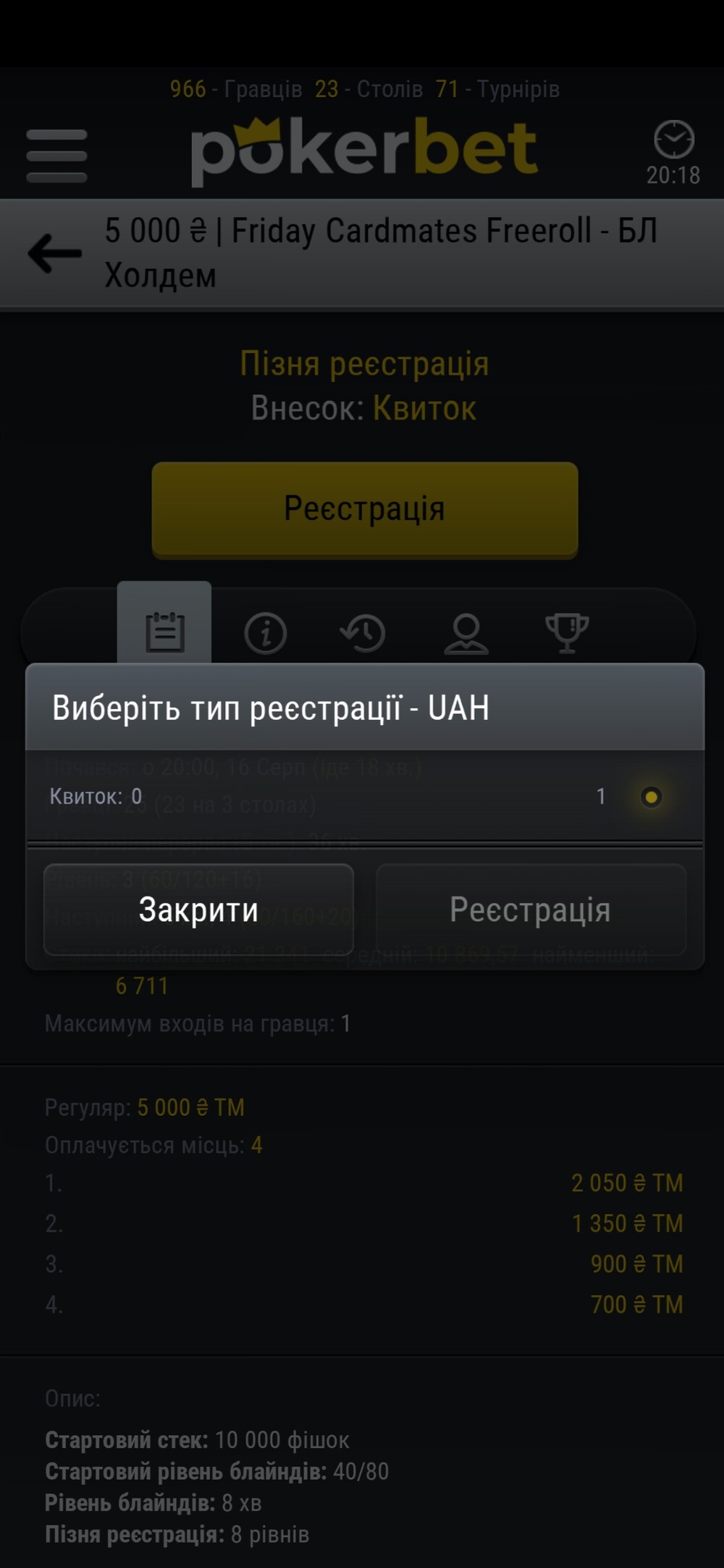The width and height of the screenshot is (724, 1568).
Task: Select the Квиток radio option
Action: pyautogui.click(x=651, y=797)
